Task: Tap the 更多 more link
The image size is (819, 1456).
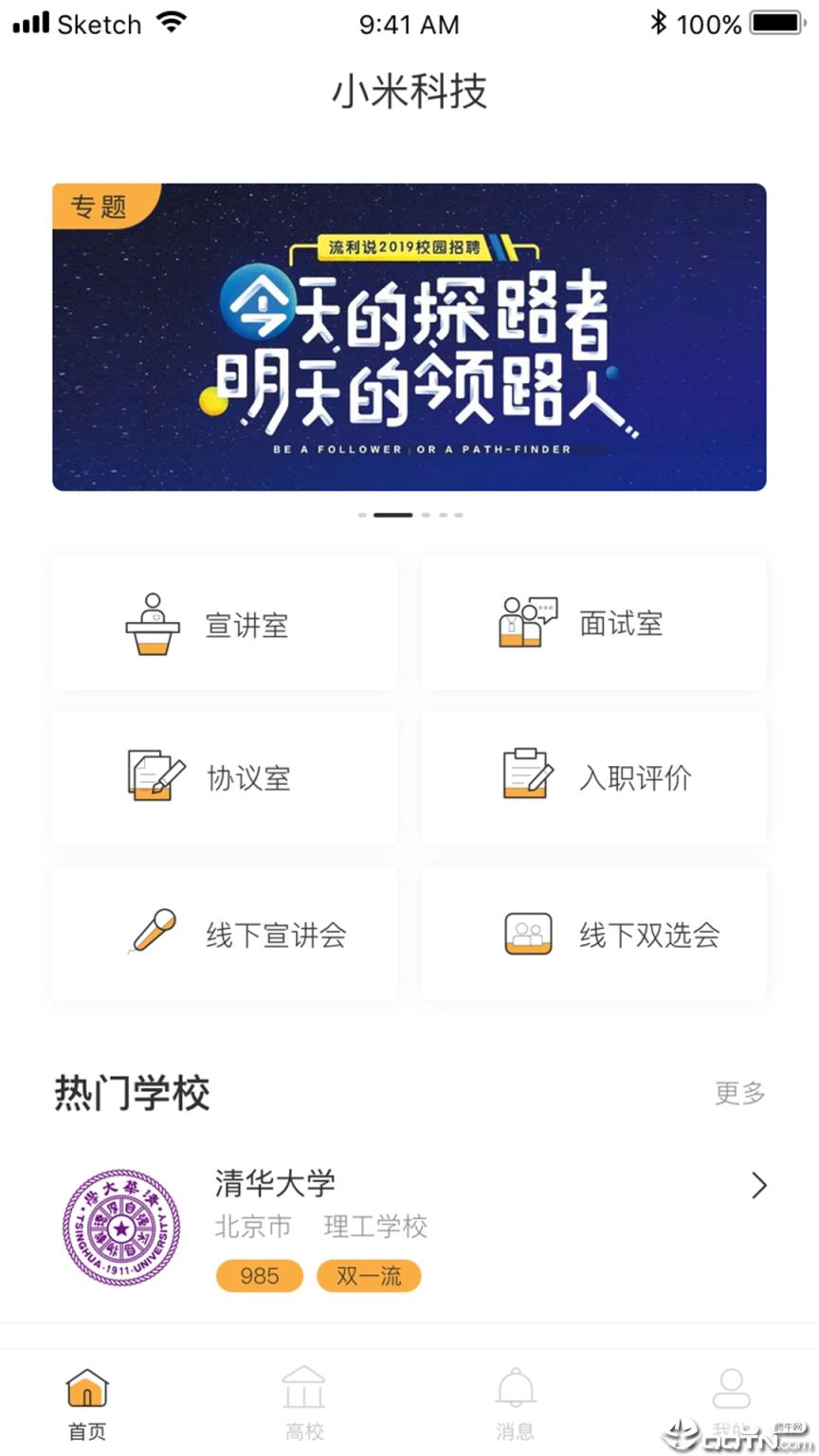Action: [x=740, y=1092]
